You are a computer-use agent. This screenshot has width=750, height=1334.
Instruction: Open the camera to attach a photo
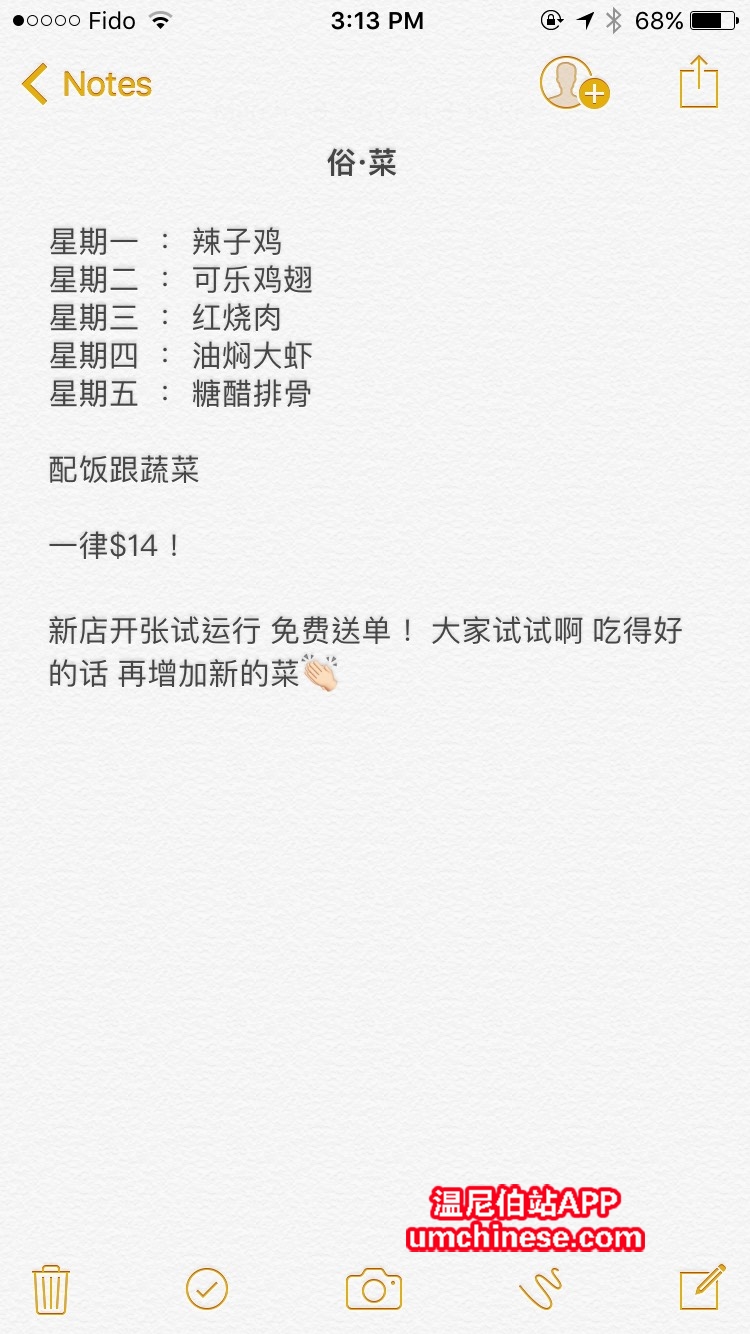pos(374,1288)
